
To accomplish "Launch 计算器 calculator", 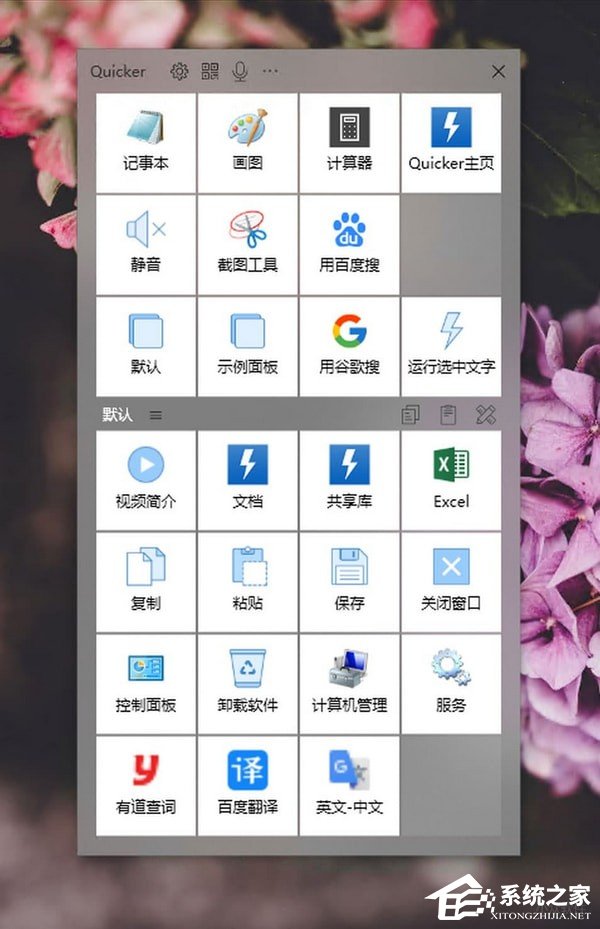I will pos(349,142).
